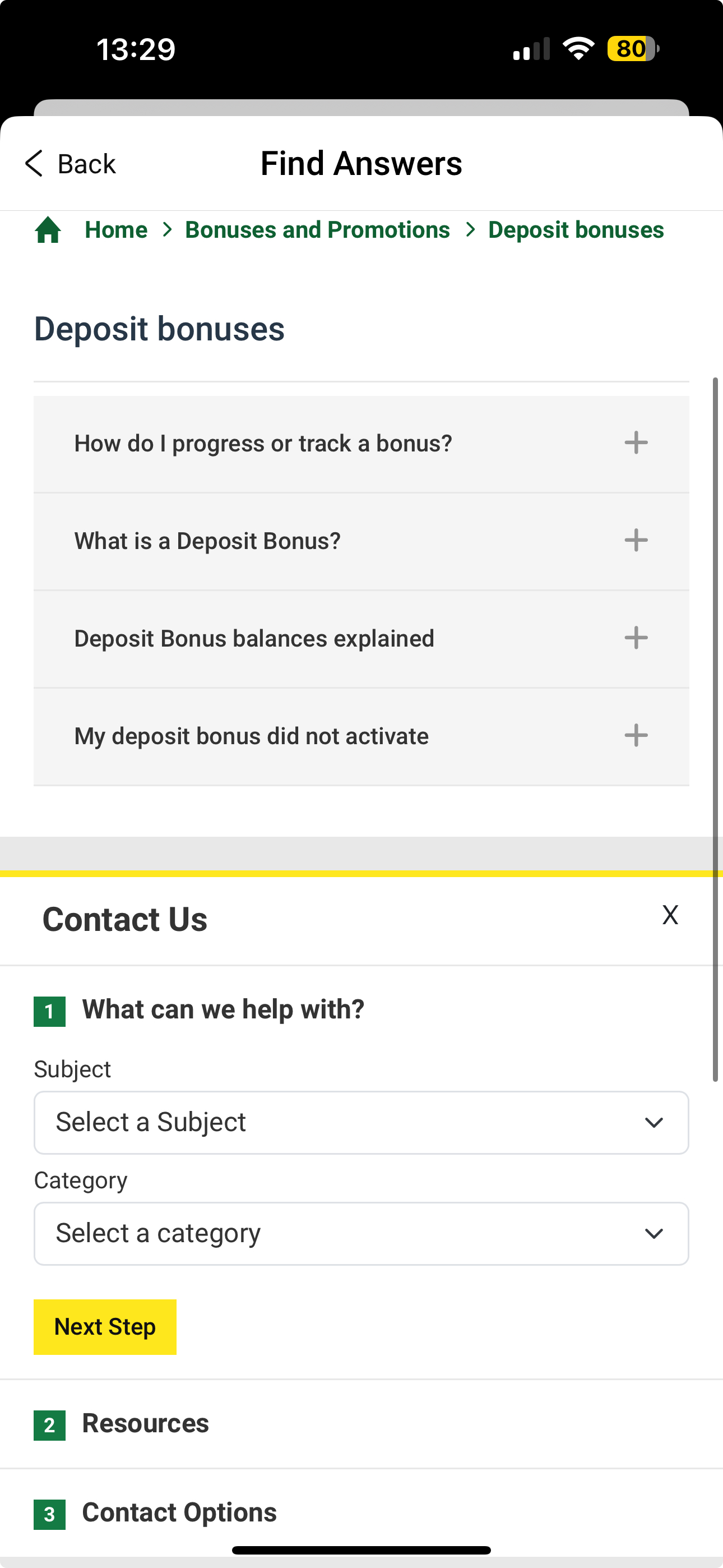Image resolution: width=723 pixels, height=1568 pixels.
Task: Close the Contact Us panel with X
Action: 670,914
